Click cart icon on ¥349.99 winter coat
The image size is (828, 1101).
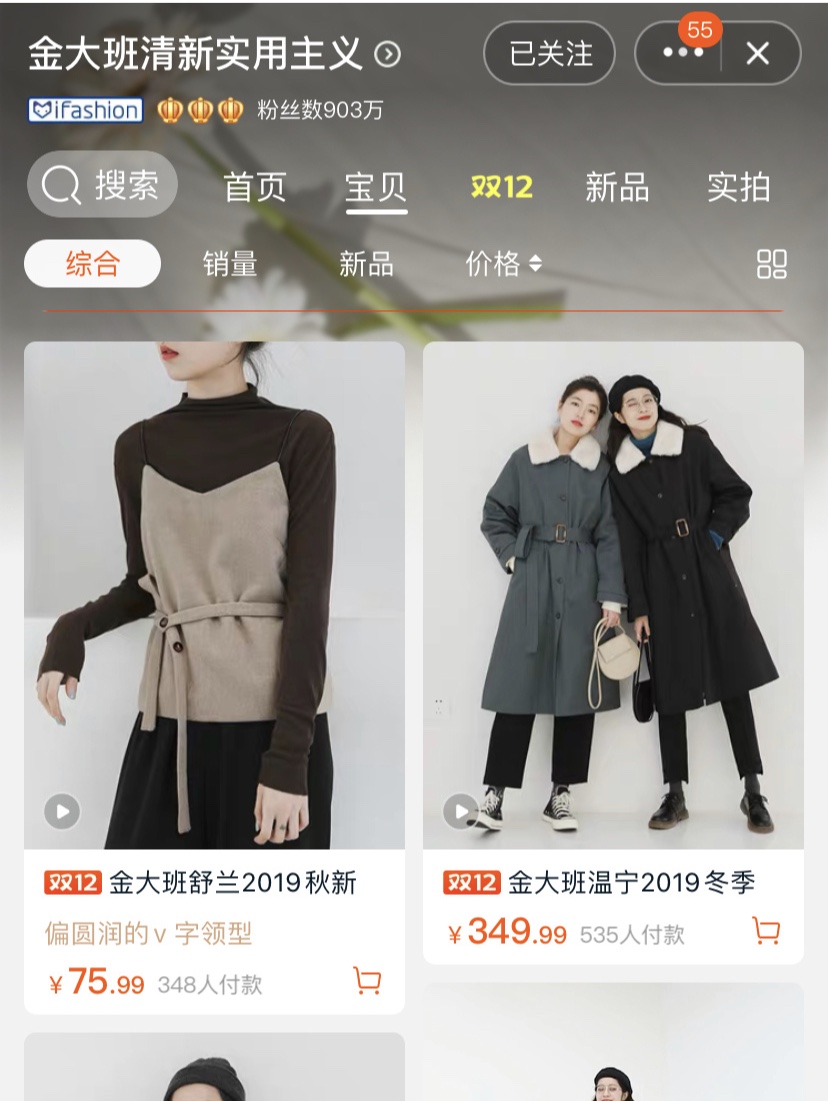point(766,930)
